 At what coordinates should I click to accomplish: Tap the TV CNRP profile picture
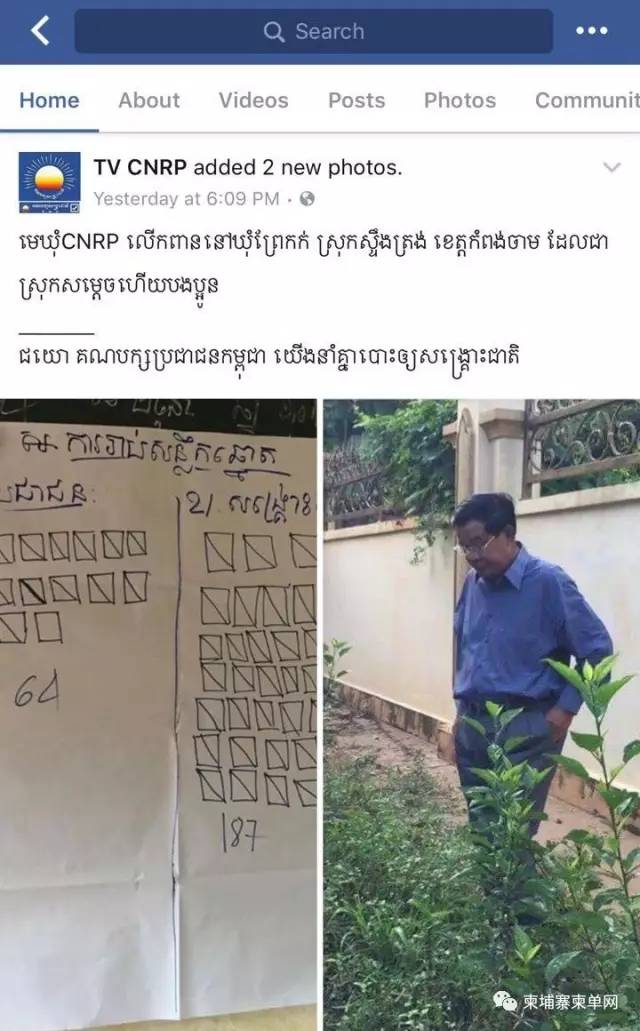49,182
